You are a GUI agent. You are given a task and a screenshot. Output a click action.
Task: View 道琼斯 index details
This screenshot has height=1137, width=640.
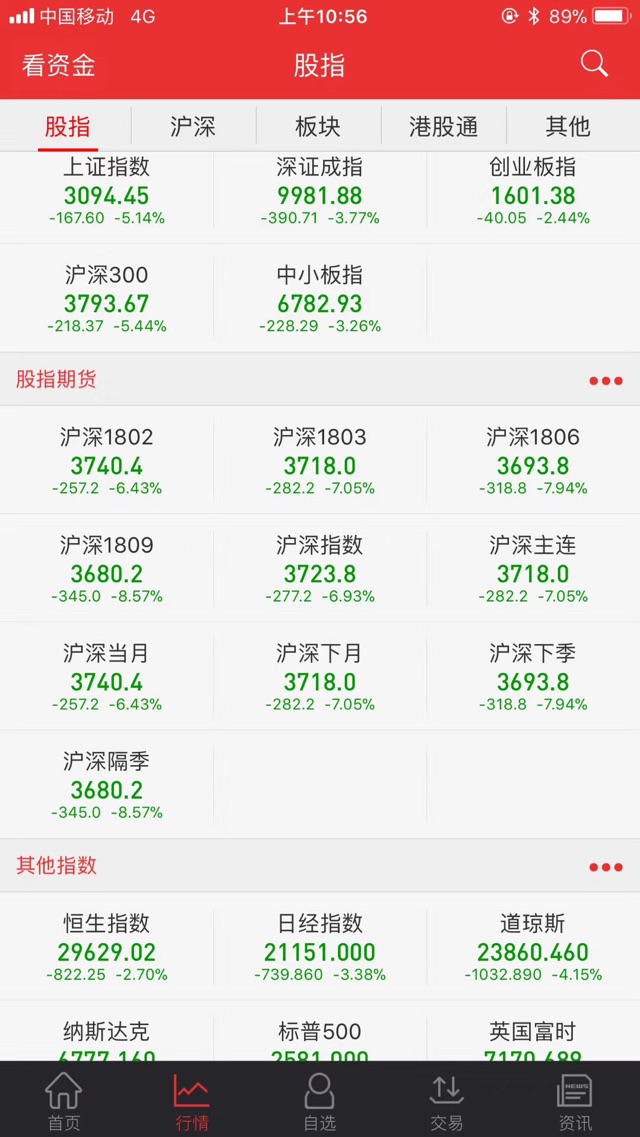click(x=533, y=947)
